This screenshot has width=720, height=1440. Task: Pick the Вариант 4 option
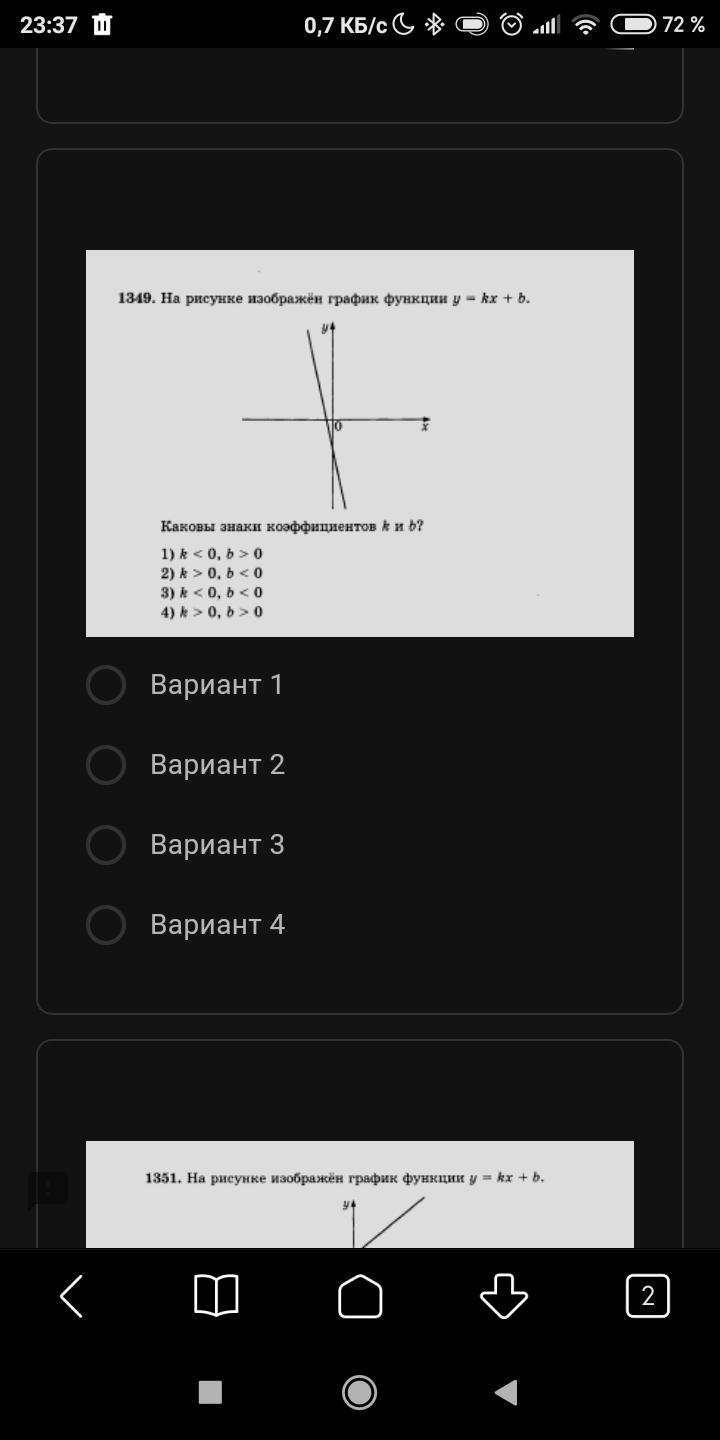106,925
